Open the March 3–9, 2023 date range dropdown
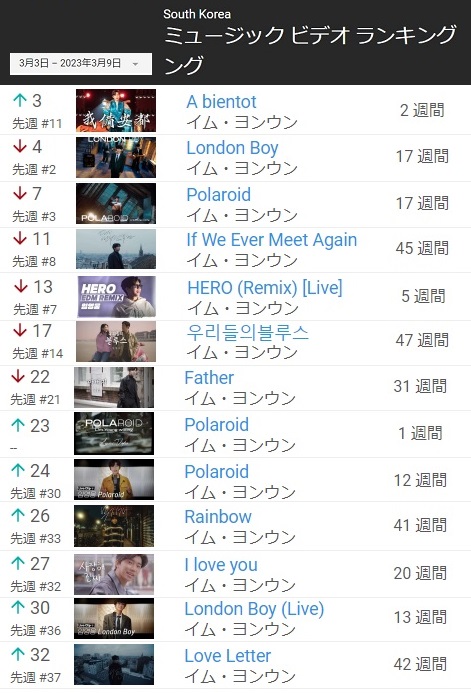471x693 pixels. pos(81,64)
